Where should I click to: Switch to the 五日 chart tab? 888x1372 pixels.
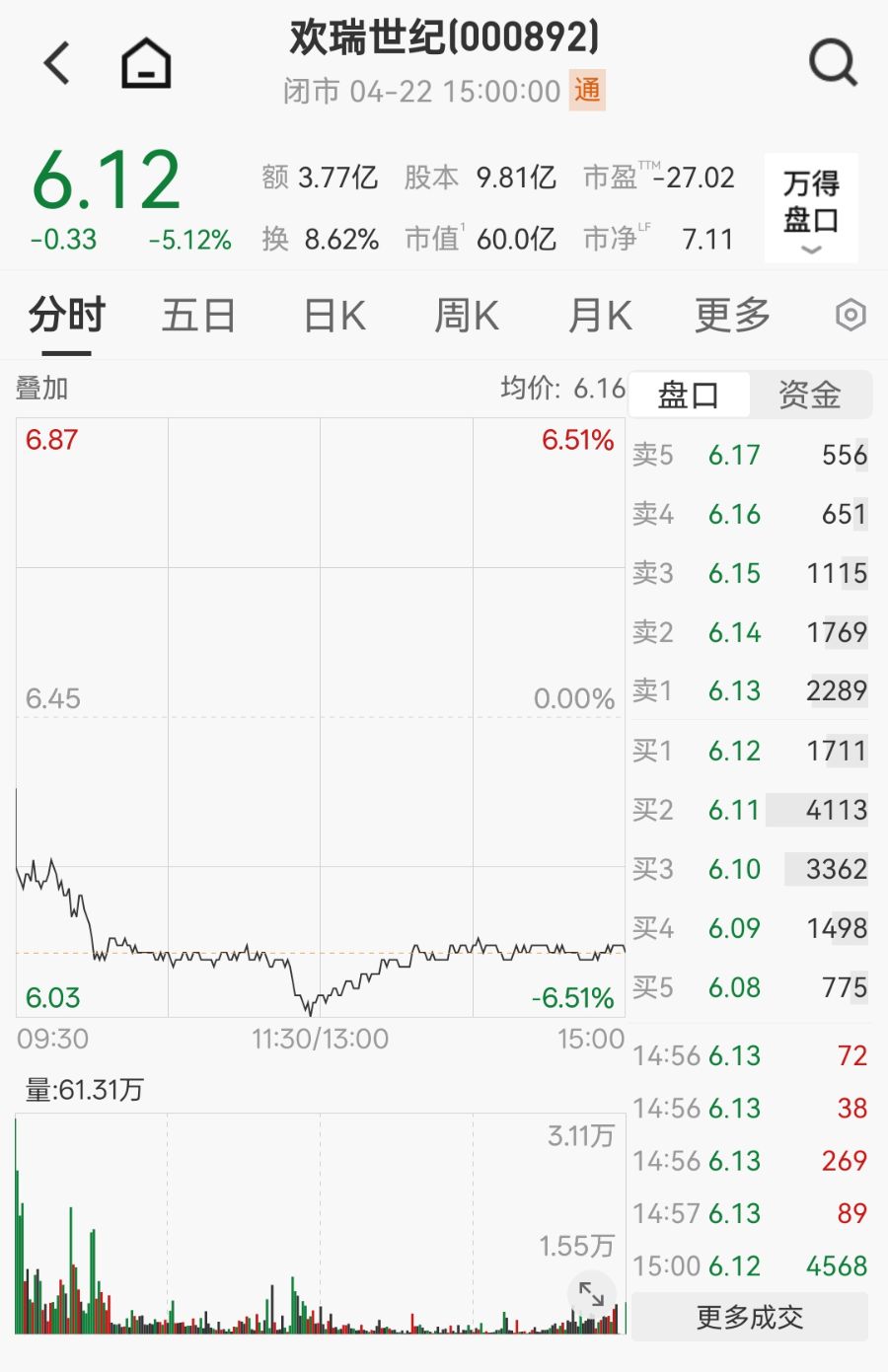[198, 316]
